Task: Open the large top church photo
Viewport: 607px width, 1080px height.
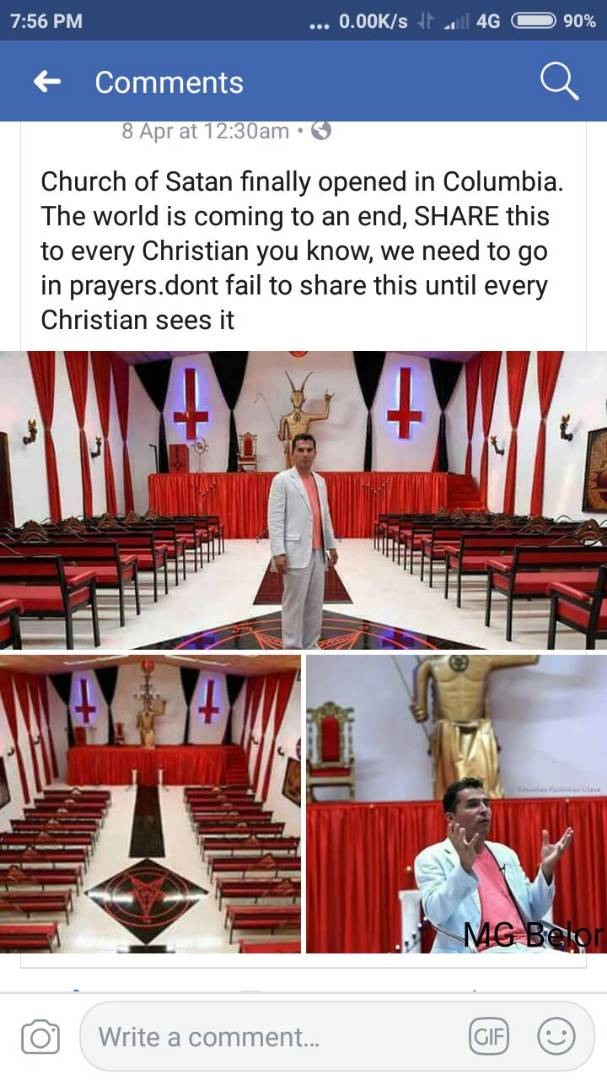Action: (x=303, y=499)
